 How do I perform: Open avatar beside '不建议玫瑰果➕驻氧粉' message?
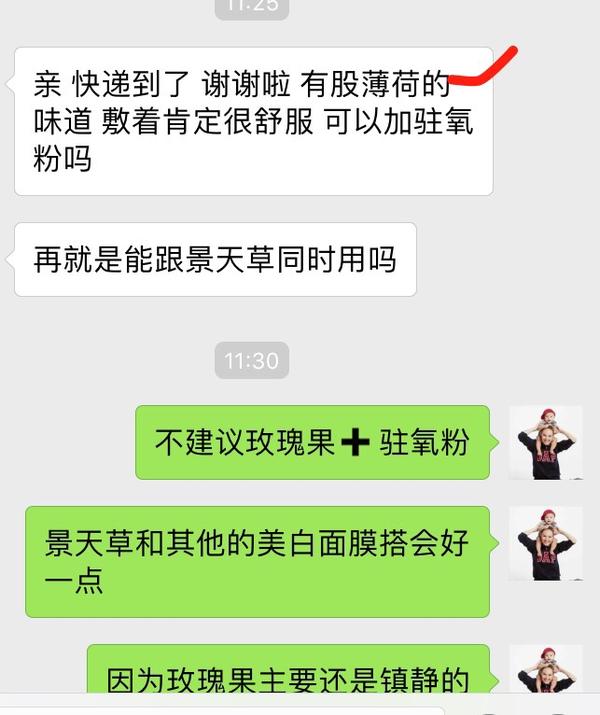(546, 442)
